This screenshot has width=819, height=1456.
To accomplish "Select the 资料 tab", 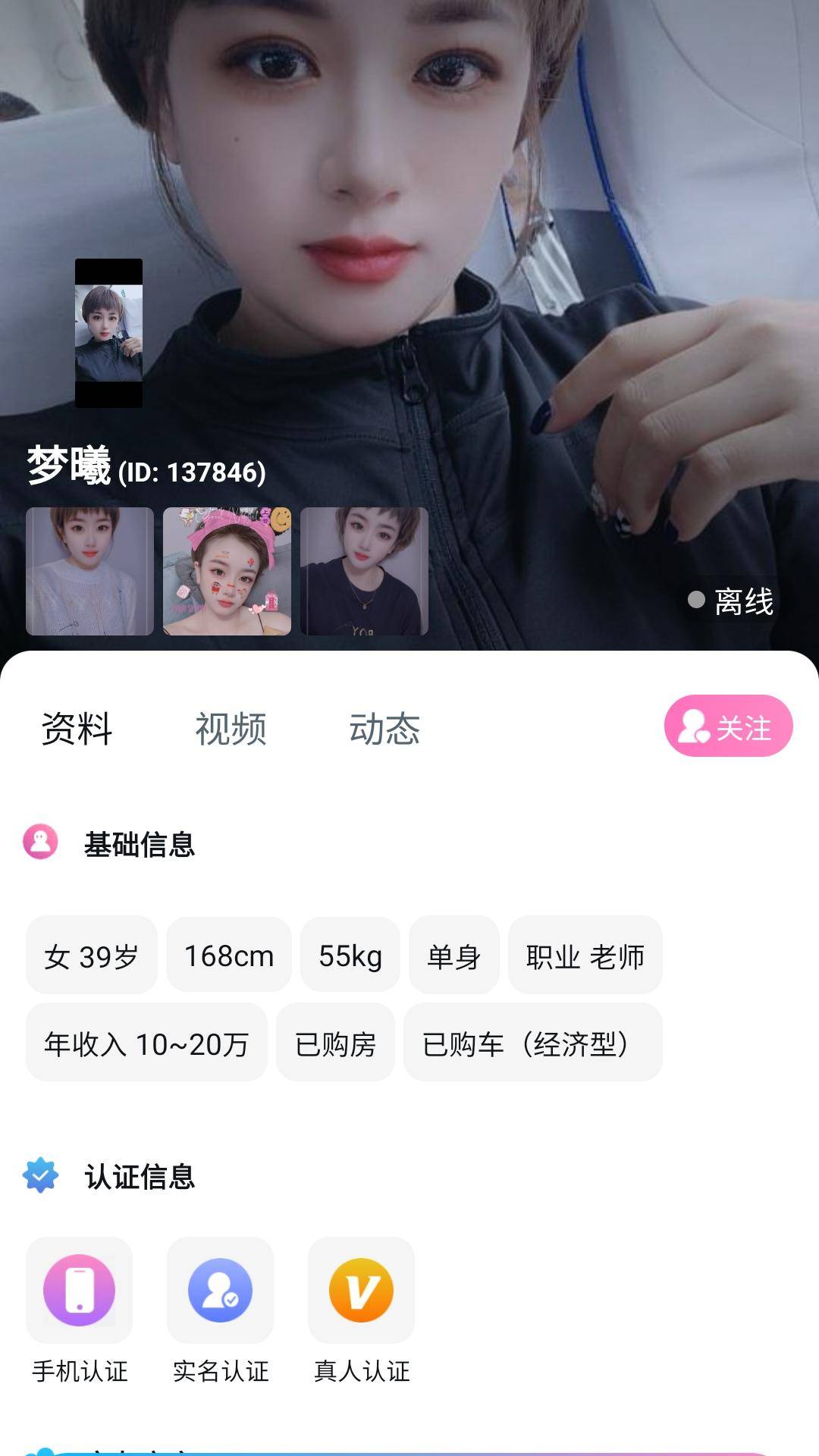I will coord(77,728).
